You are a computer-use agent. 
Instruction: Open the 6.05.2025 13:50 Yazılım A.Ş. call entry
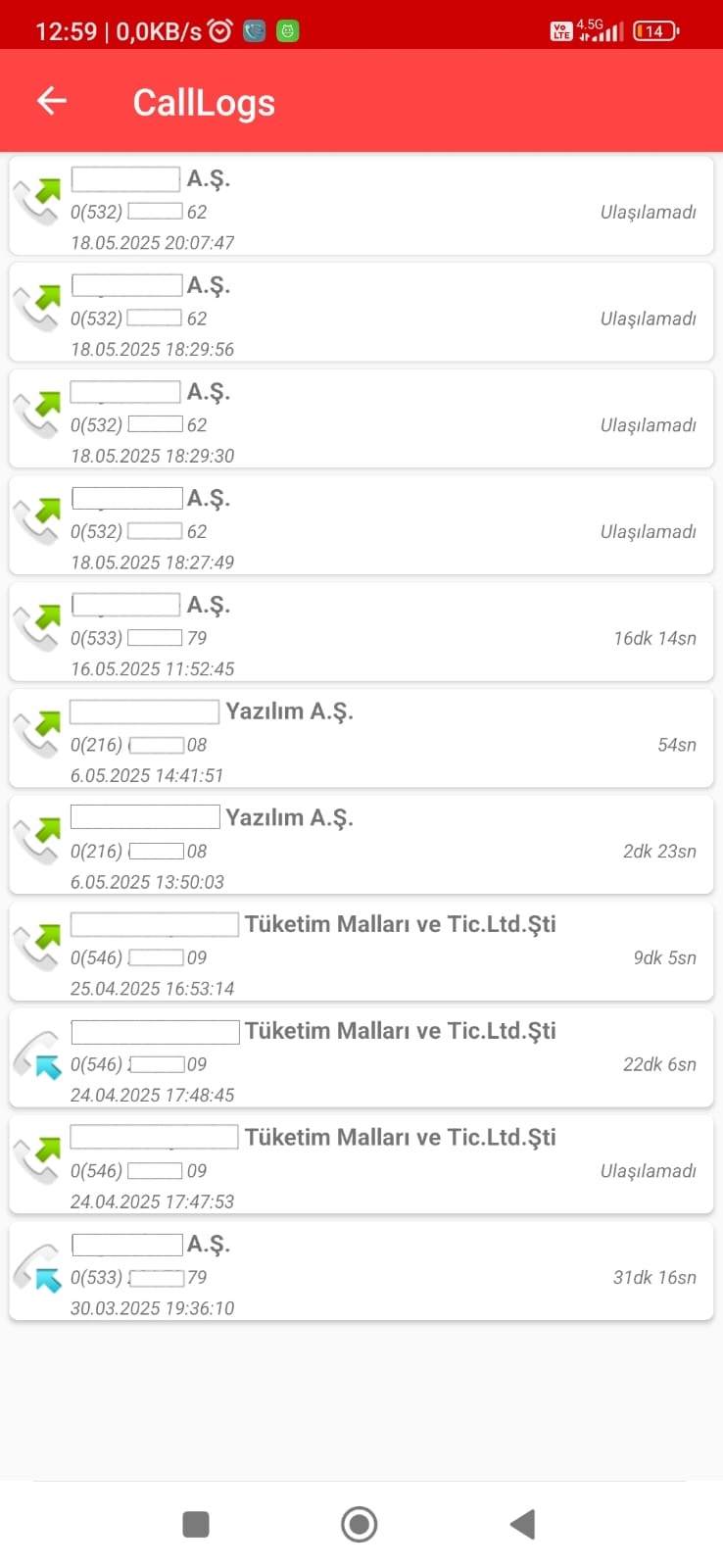[x=361, y=844]
